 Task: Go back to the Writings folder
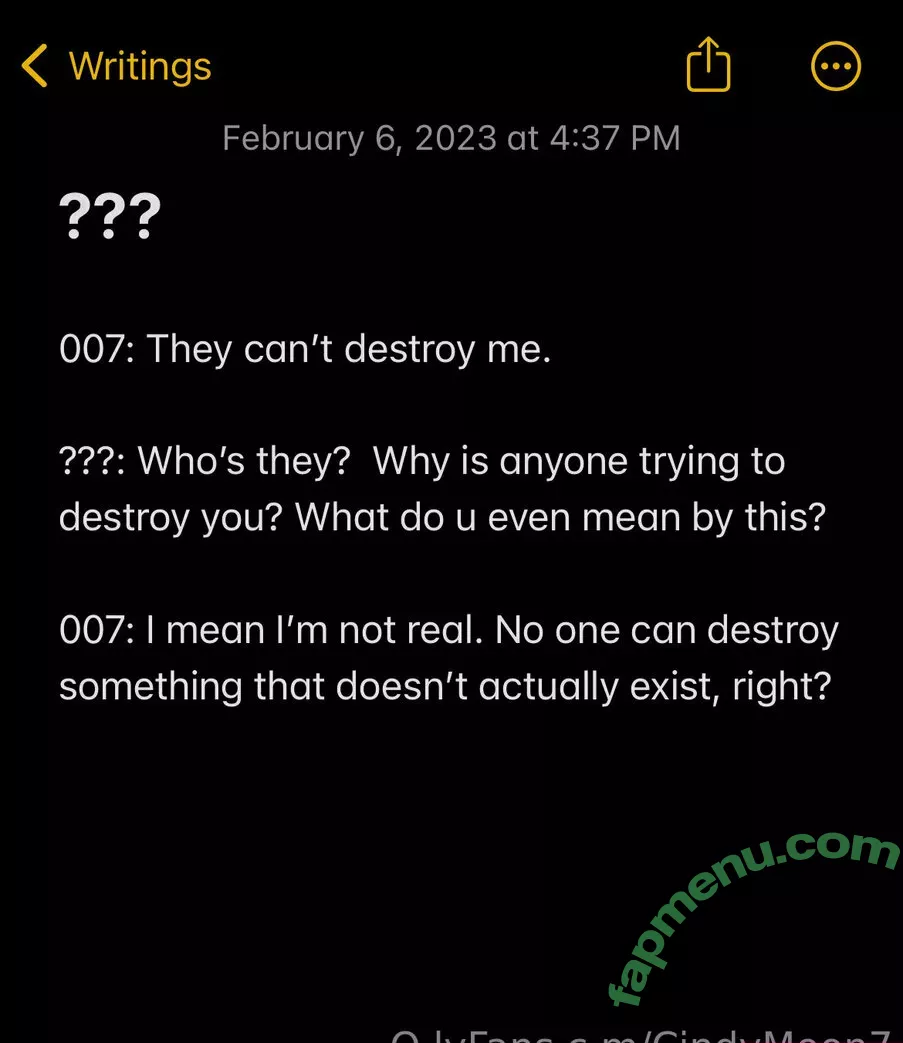[x=115, y=67]
